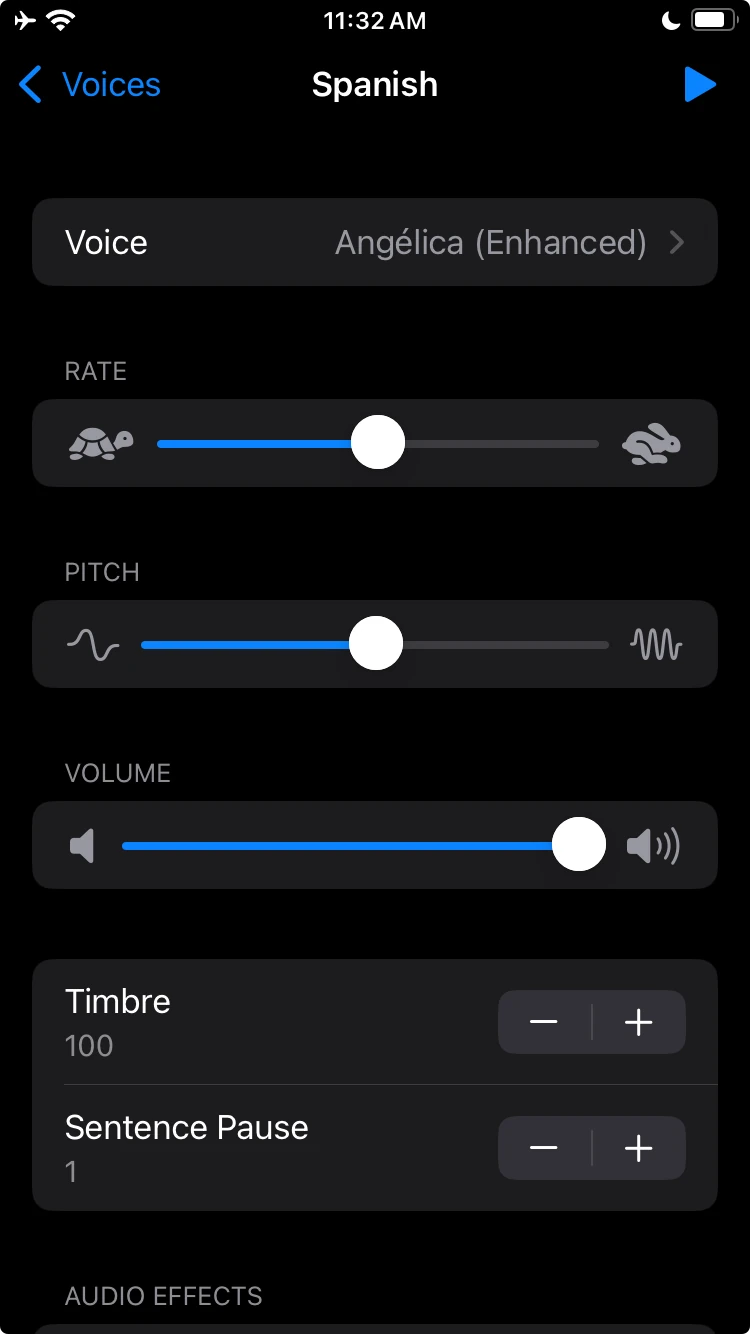Go back to Voices
The width and height of the screenshot is (750, 1334).
90,85
